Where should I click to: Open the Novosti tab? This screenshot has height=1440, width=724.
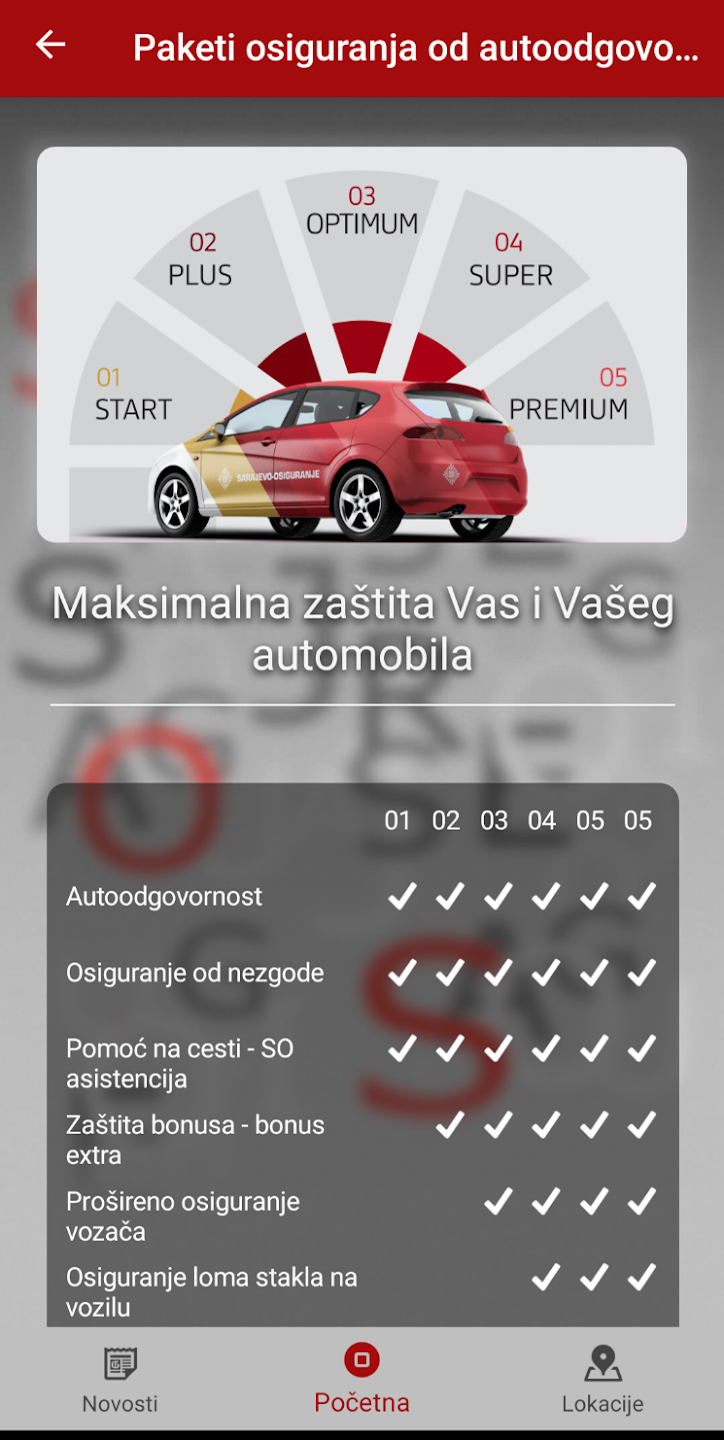pos(120,1379)
